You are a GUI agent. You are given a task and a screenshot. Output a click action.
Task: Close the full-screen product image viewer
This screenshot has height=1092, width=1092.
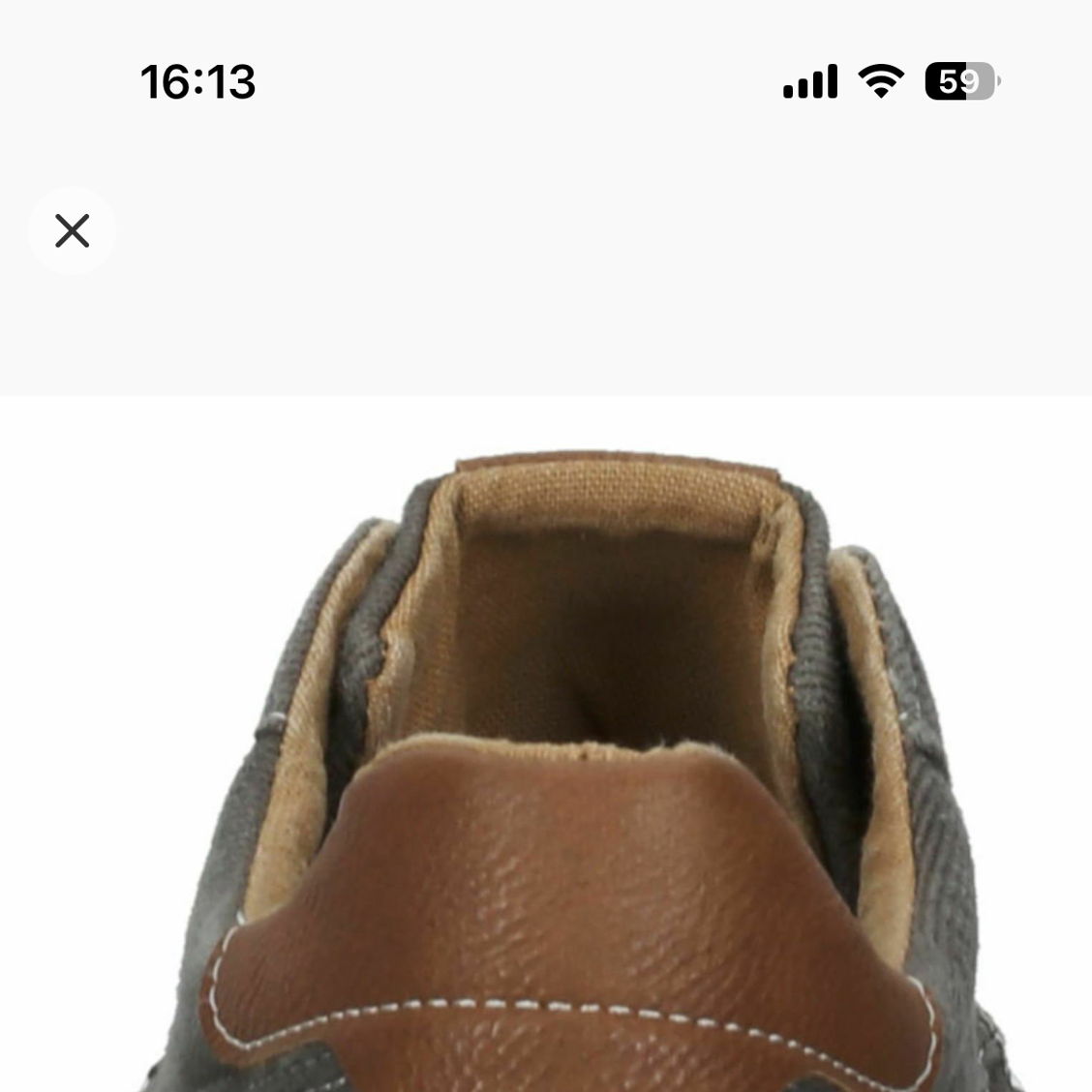[x=73, y=231]
